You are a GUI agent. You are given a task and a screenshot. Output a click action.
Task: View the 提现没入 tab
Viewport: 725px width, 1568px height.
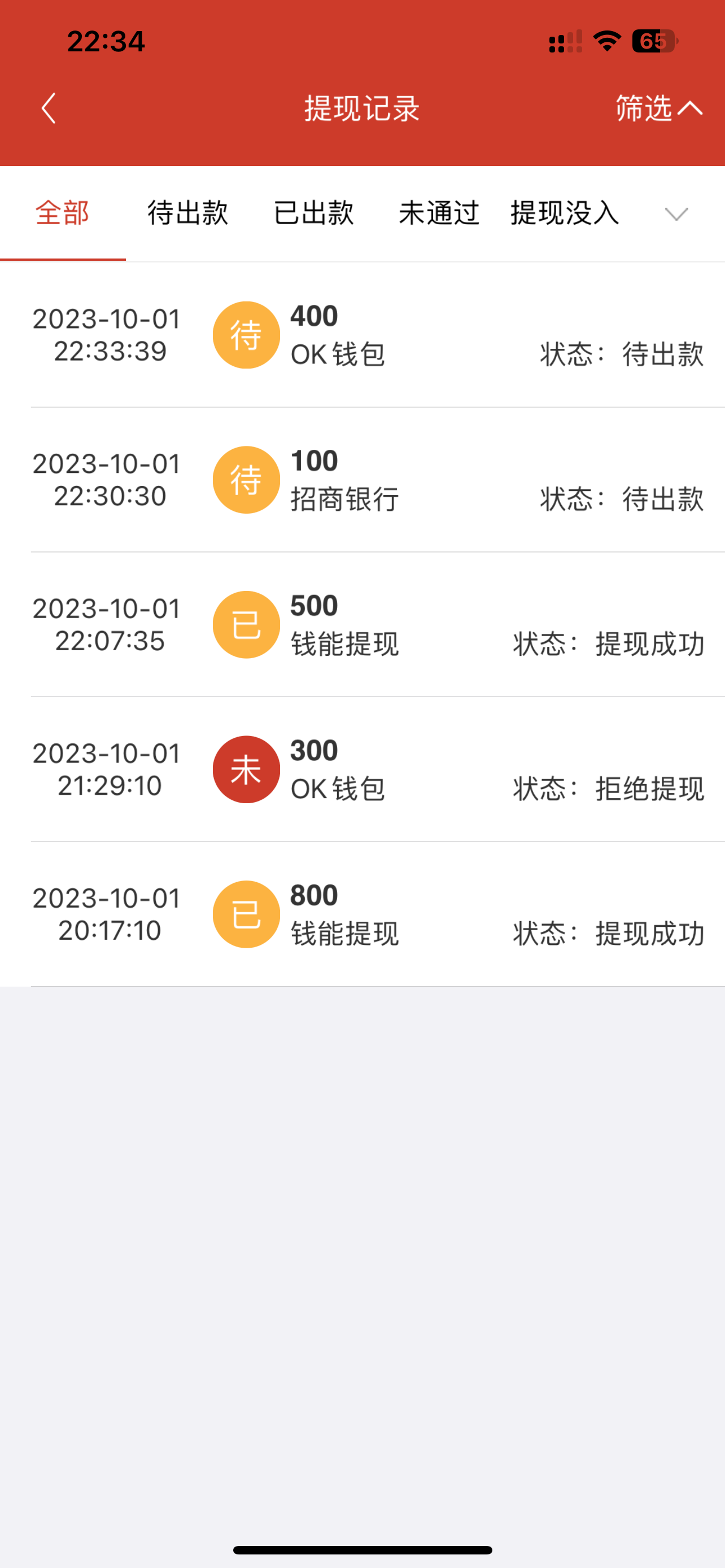564,213
